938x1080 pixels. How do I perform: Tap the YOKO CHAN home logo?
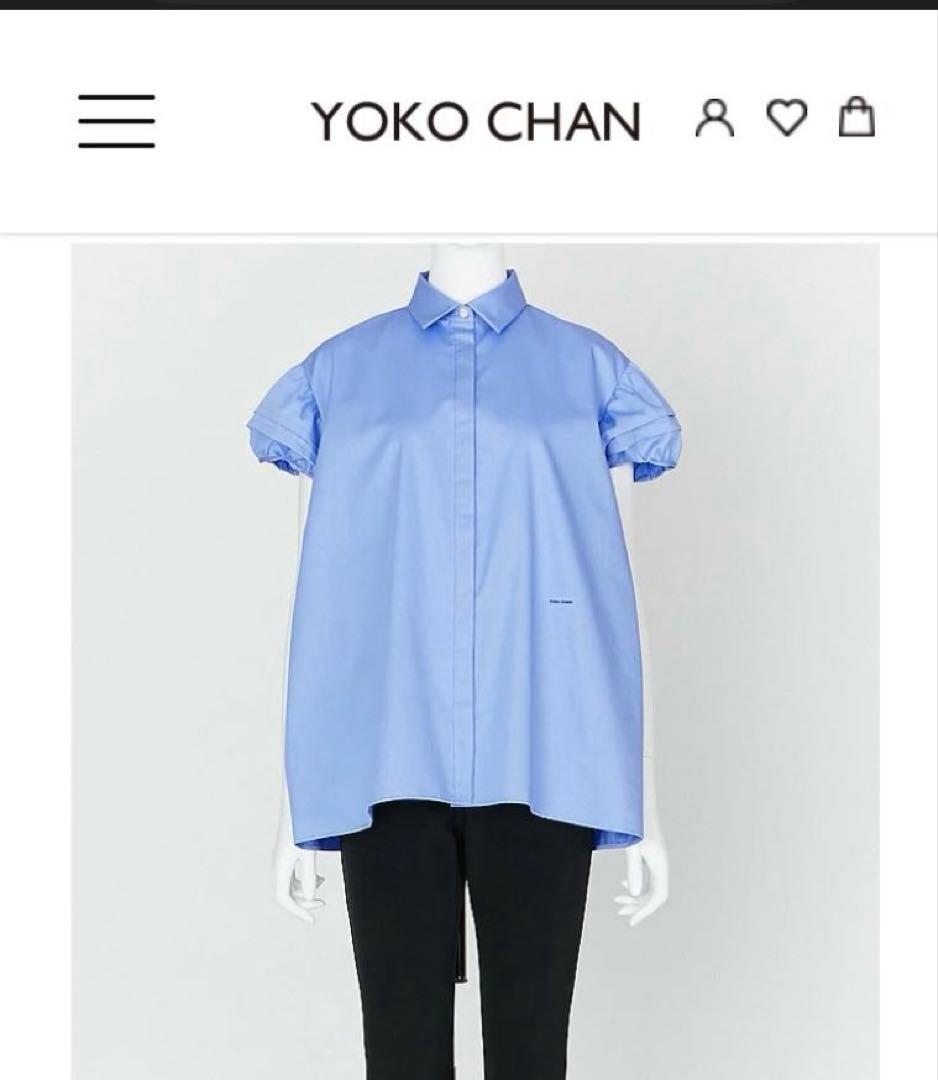[475, 121]
